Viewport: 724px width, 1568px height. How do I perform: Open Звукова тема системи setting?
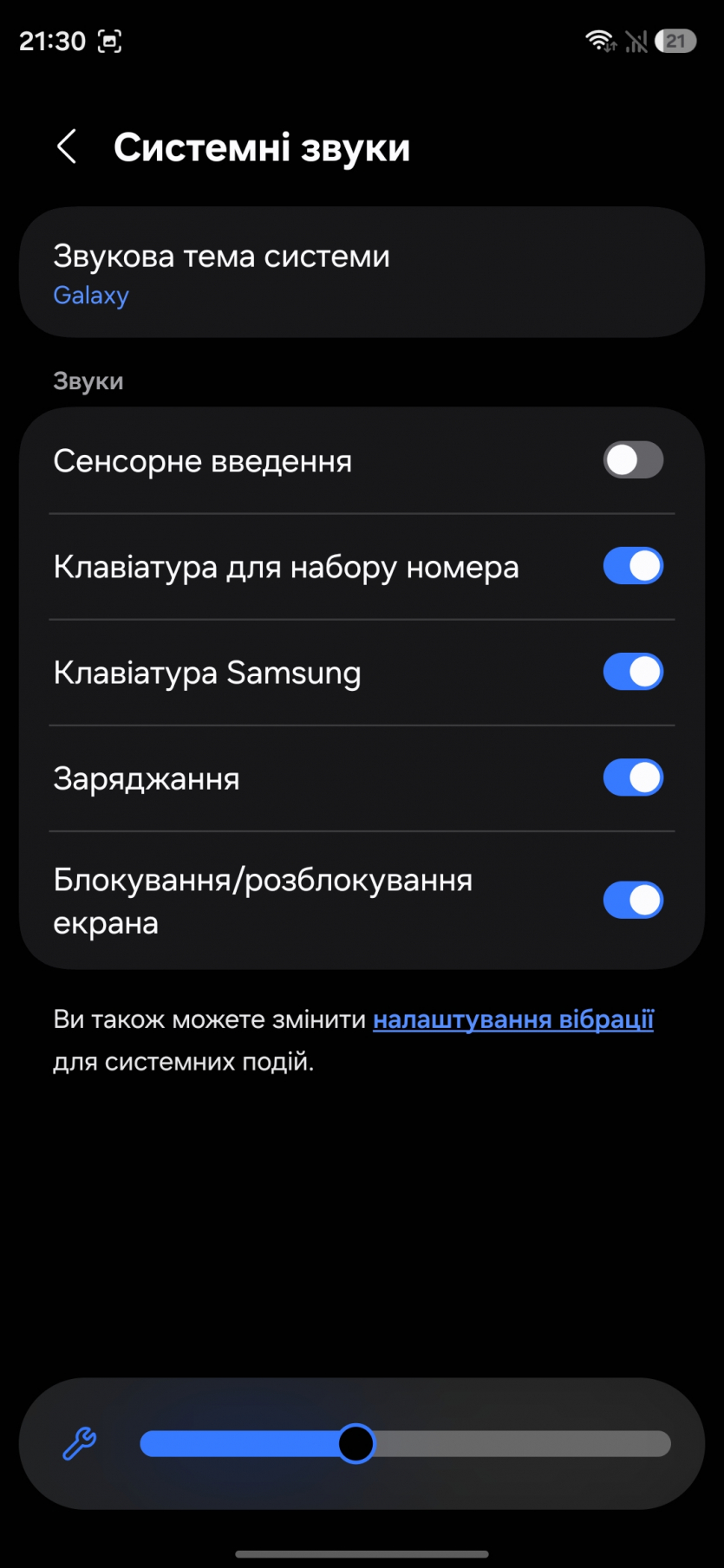(361, 272)
